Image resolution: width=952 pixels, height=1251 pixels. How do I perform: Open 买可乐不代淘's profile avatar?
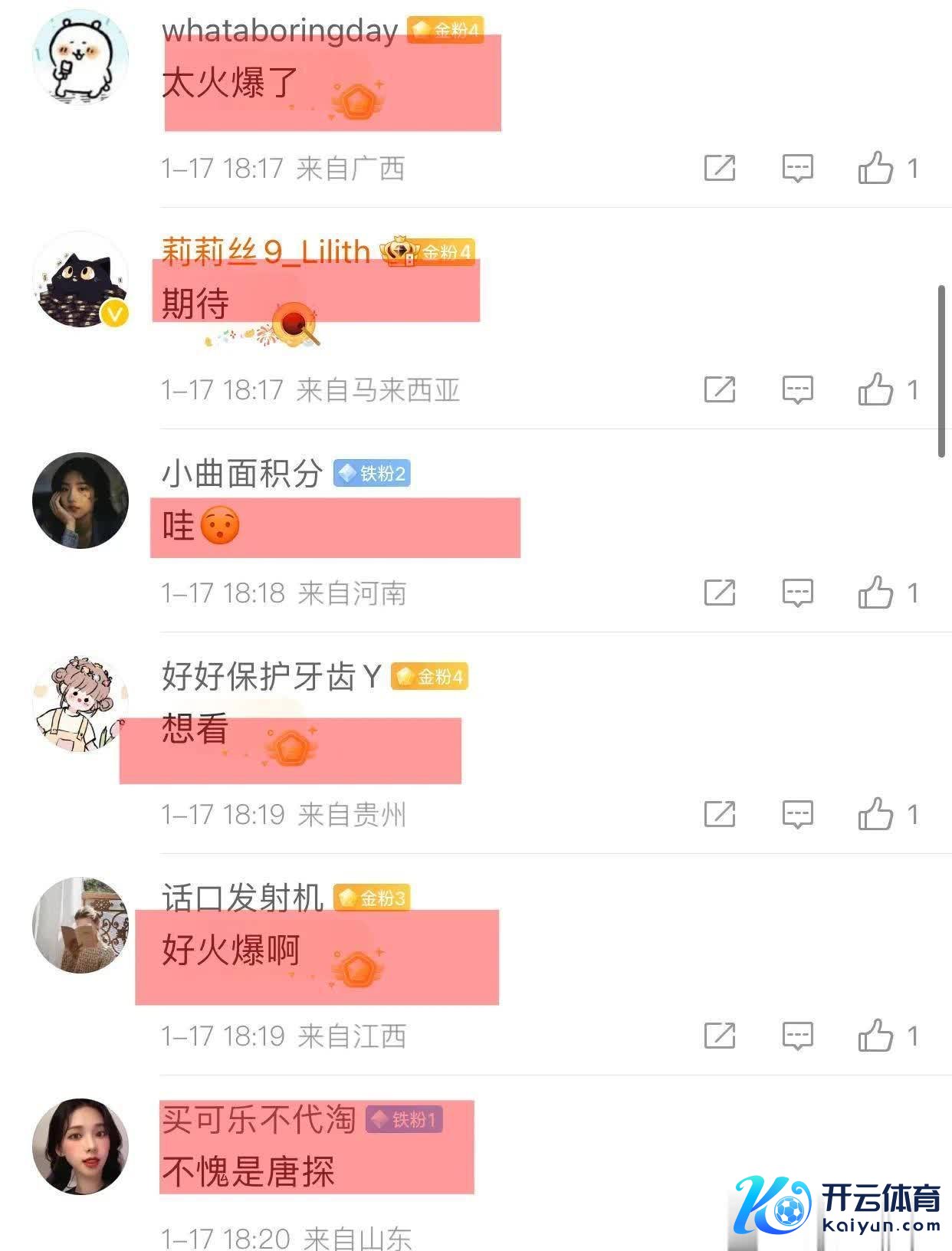point(80,1147)
